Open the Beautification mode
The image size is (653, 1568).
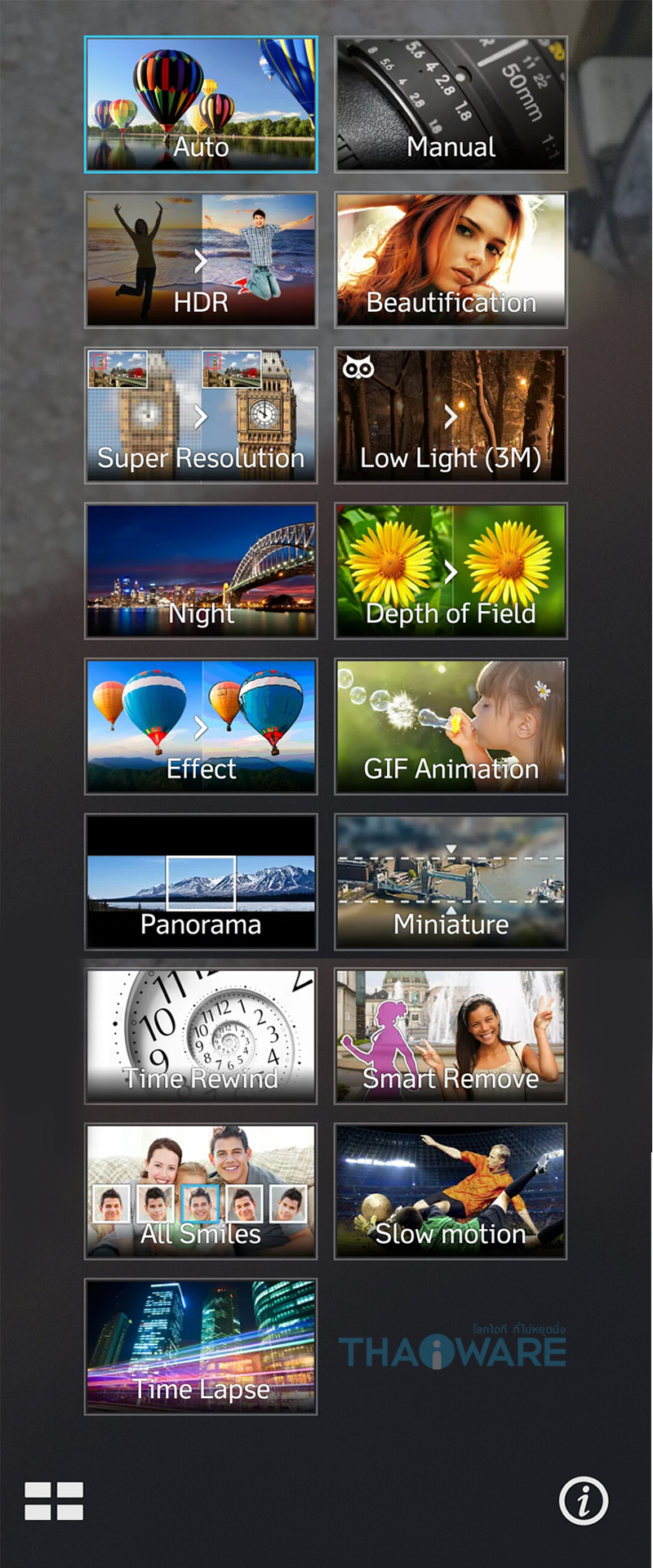click(451, 260)
